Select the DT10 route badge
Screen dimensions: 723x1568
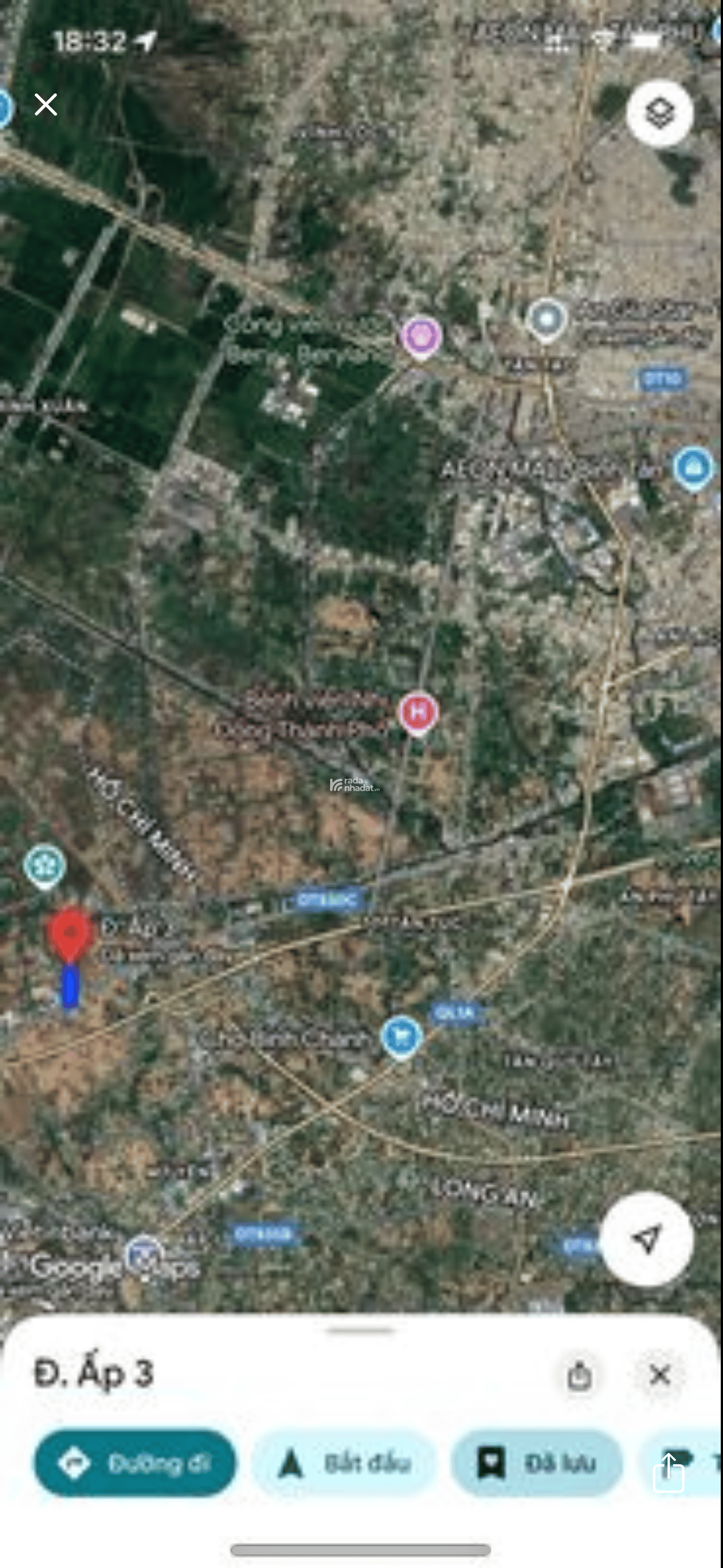click(662, 378)
